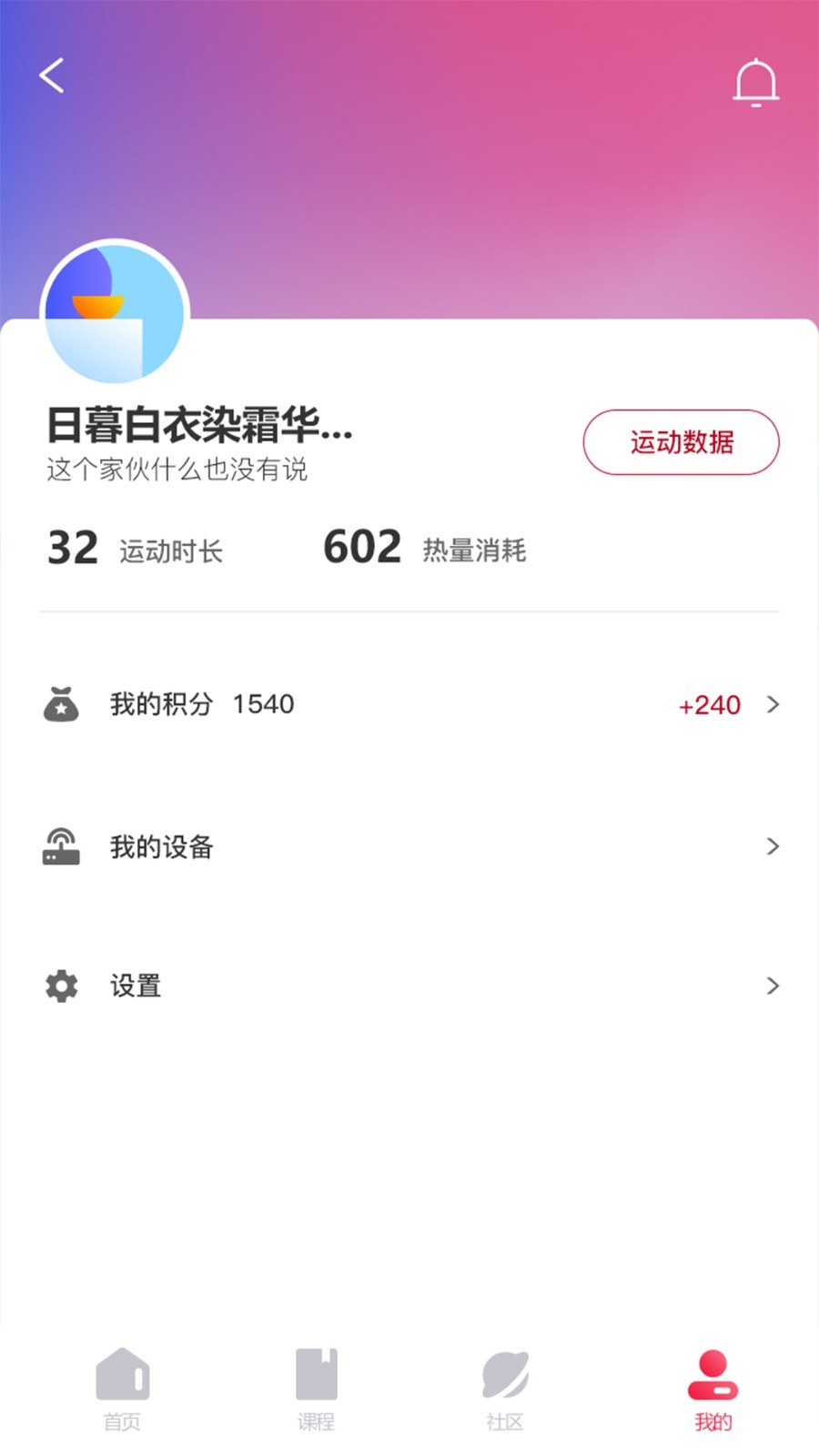Click the 热量消耗 stat value 602
Screen dimensions: 819x1456
[x=361, y=546]
